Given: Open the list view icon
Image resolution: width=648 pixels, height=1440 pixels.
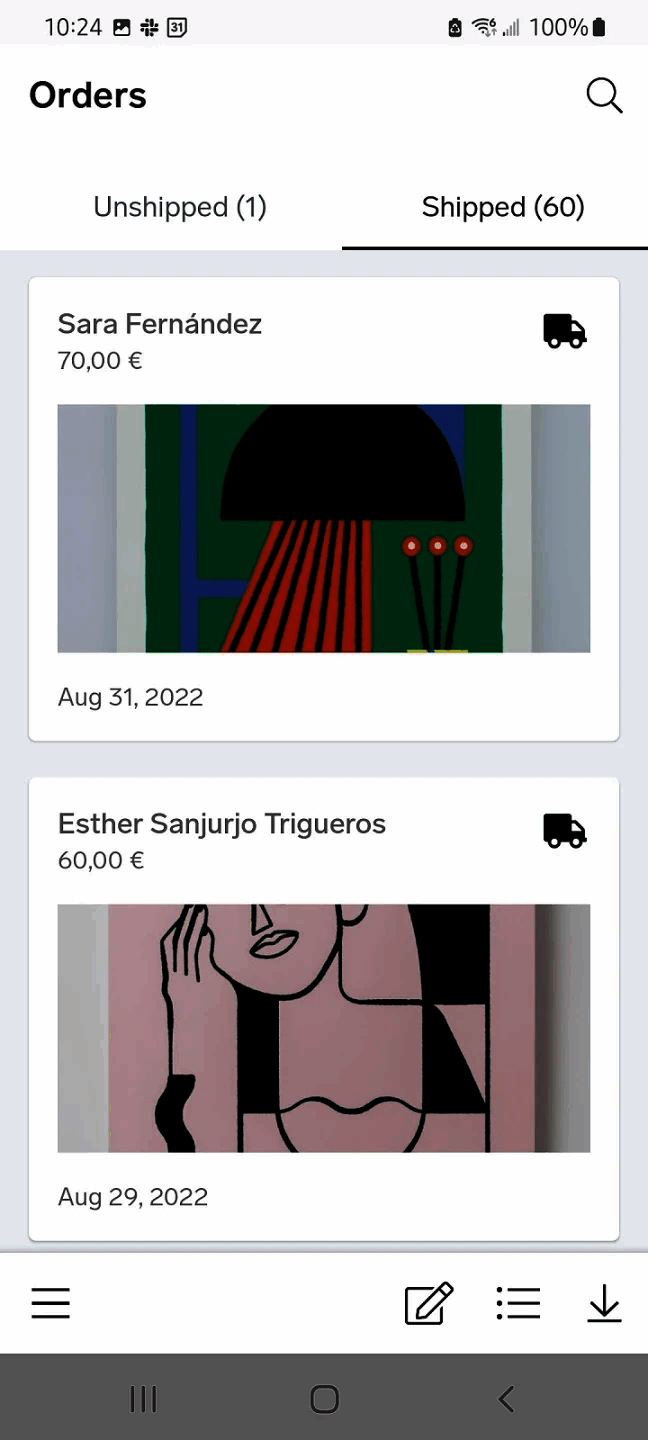Looking at the screenshot, I should [518, 1303].
